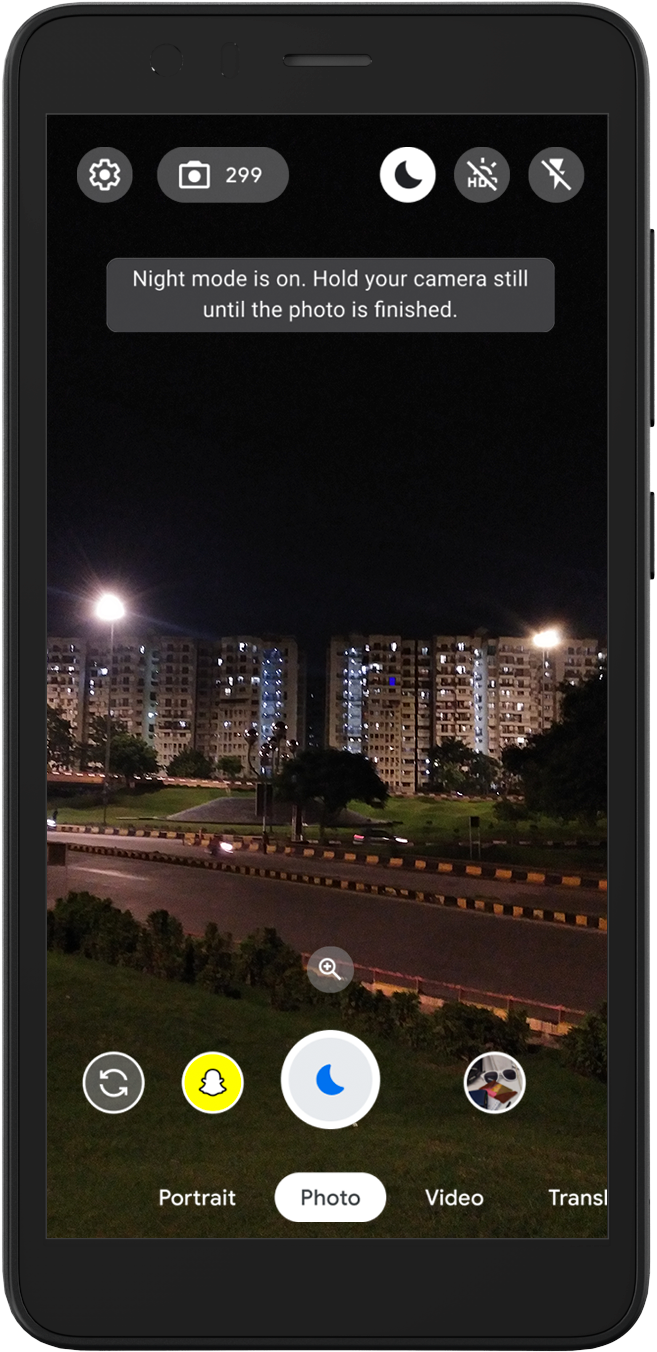Toggle the HDR setting

[x=482, y=175]
